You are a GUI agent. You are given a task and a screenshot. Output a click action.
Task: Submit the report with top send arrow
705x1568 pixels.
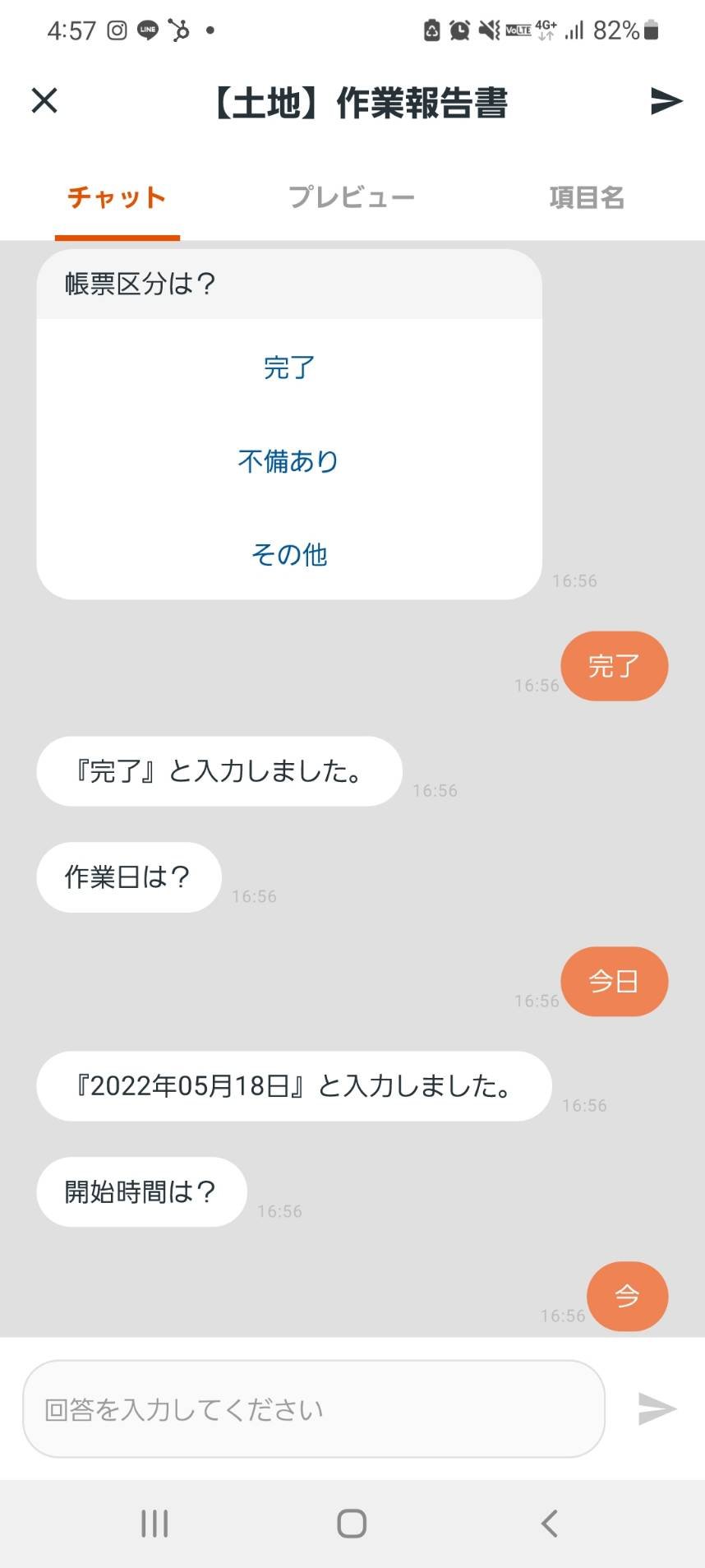[666, 101]
